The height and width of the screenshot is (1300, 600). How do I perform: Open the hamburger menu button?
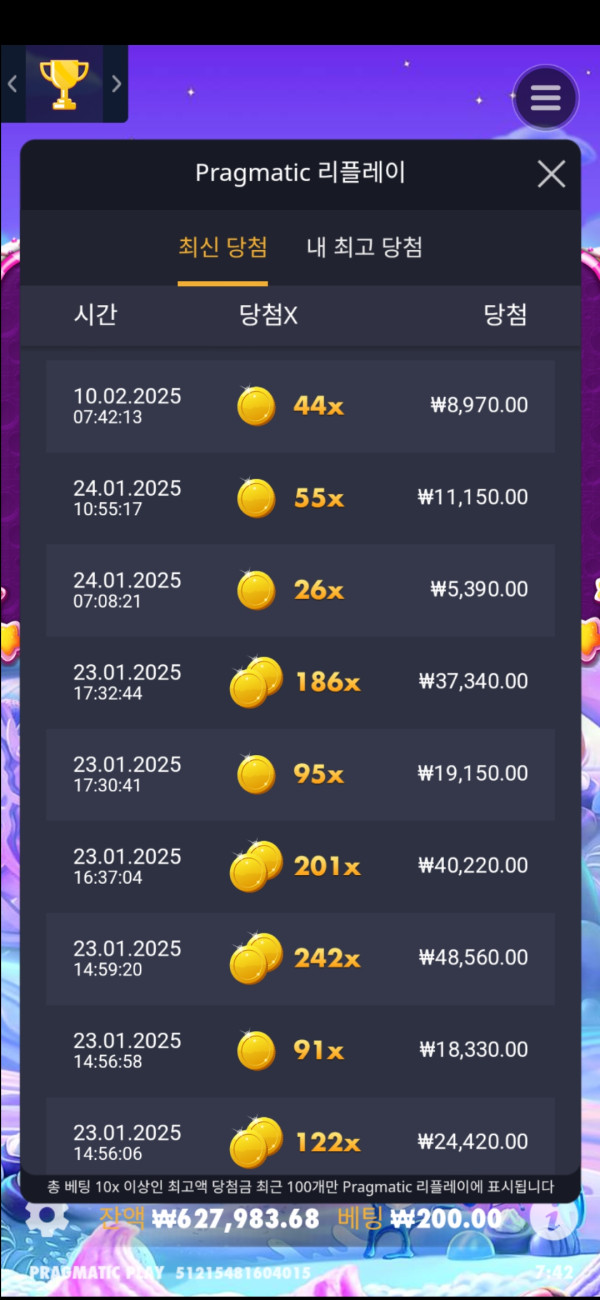pyautogui.click(x=545, y=98)
